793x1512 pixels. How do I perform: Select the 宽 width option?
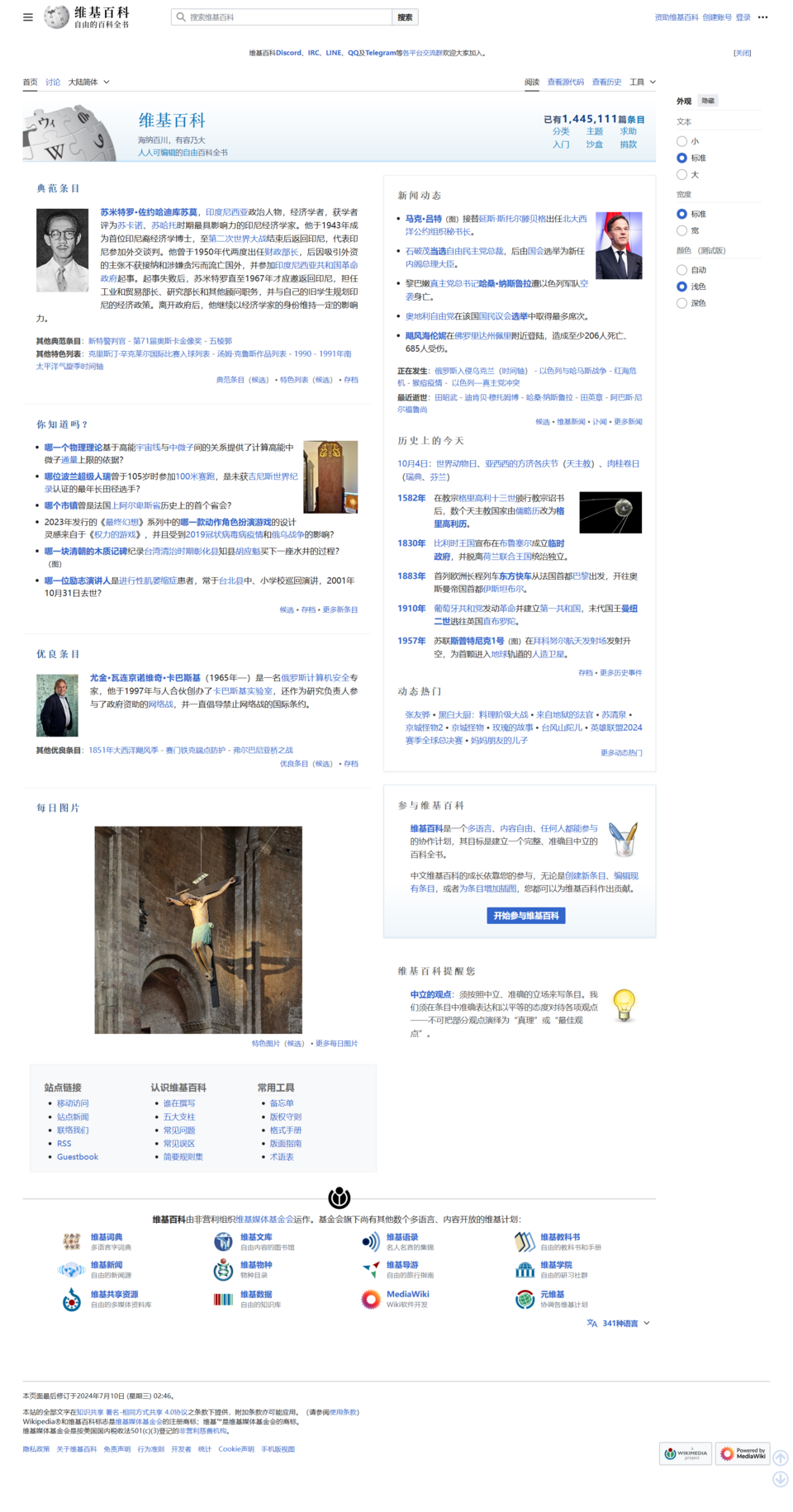pyautogui.click(x=681, y=230)
